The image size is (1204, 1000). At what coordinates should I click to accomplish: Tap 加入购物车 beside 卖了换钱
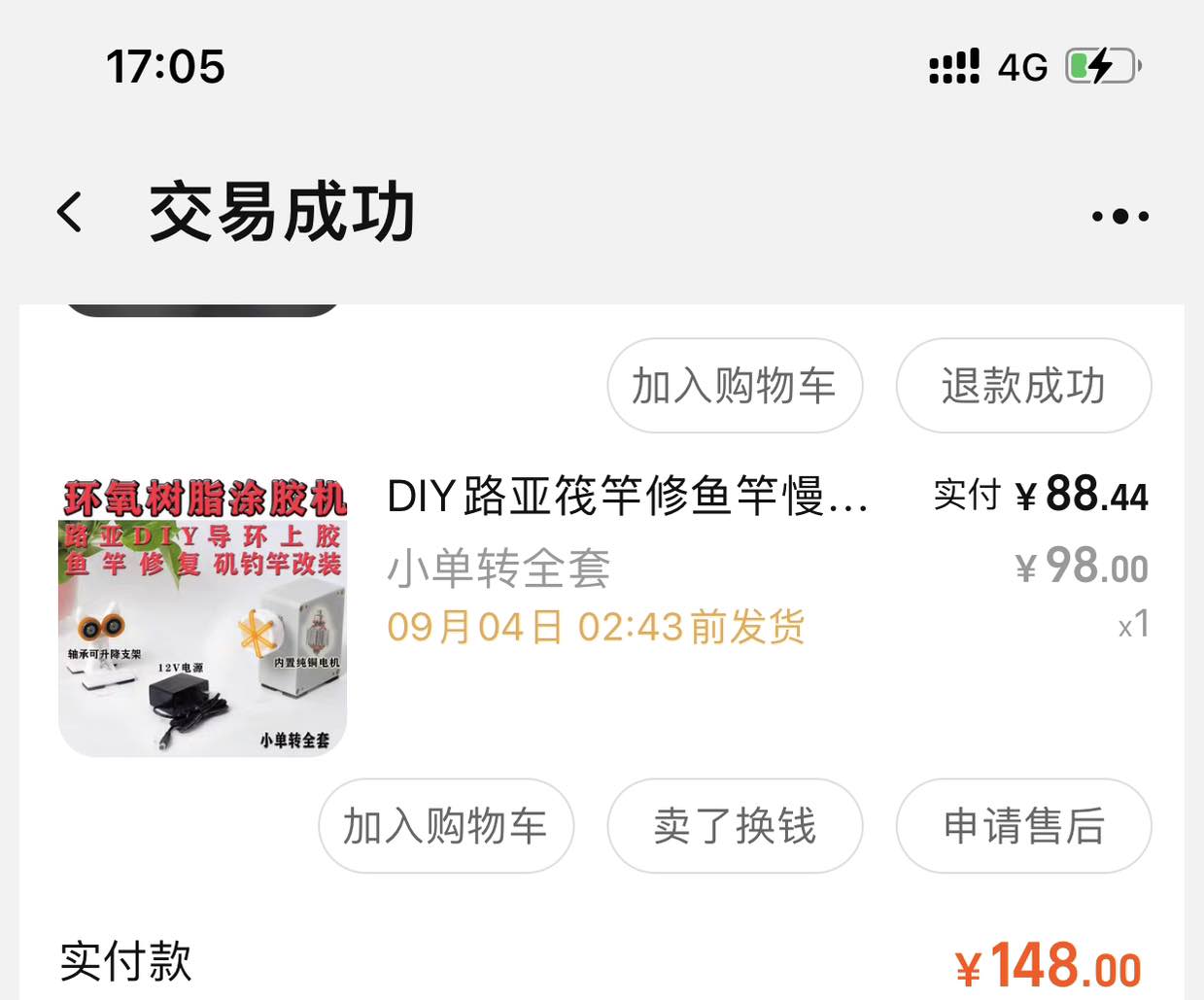446,826
